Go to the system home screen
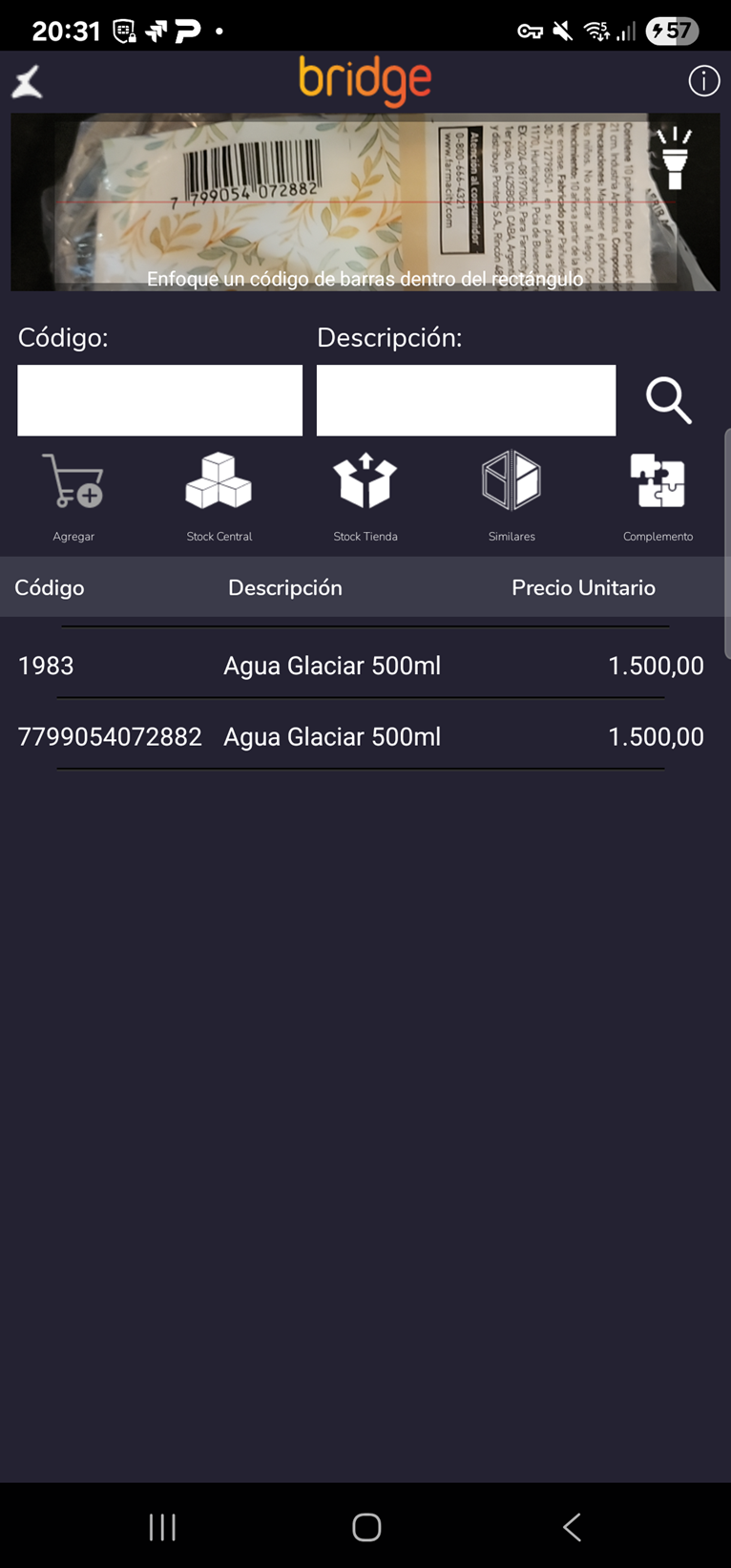The width and height of the screenshot is (731, 1568). pos(366,1527)
